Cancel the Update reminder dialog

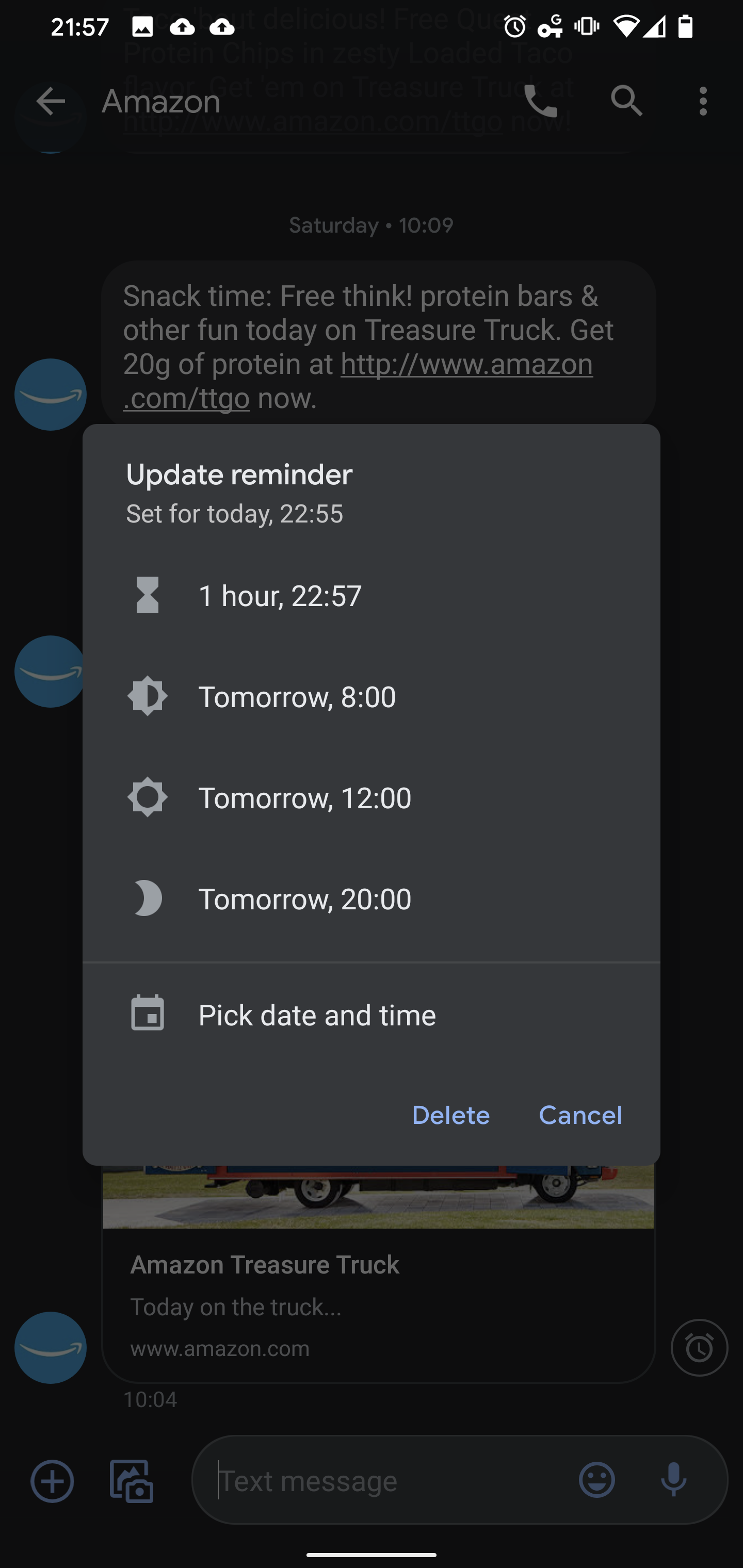tap(580, 1115)
